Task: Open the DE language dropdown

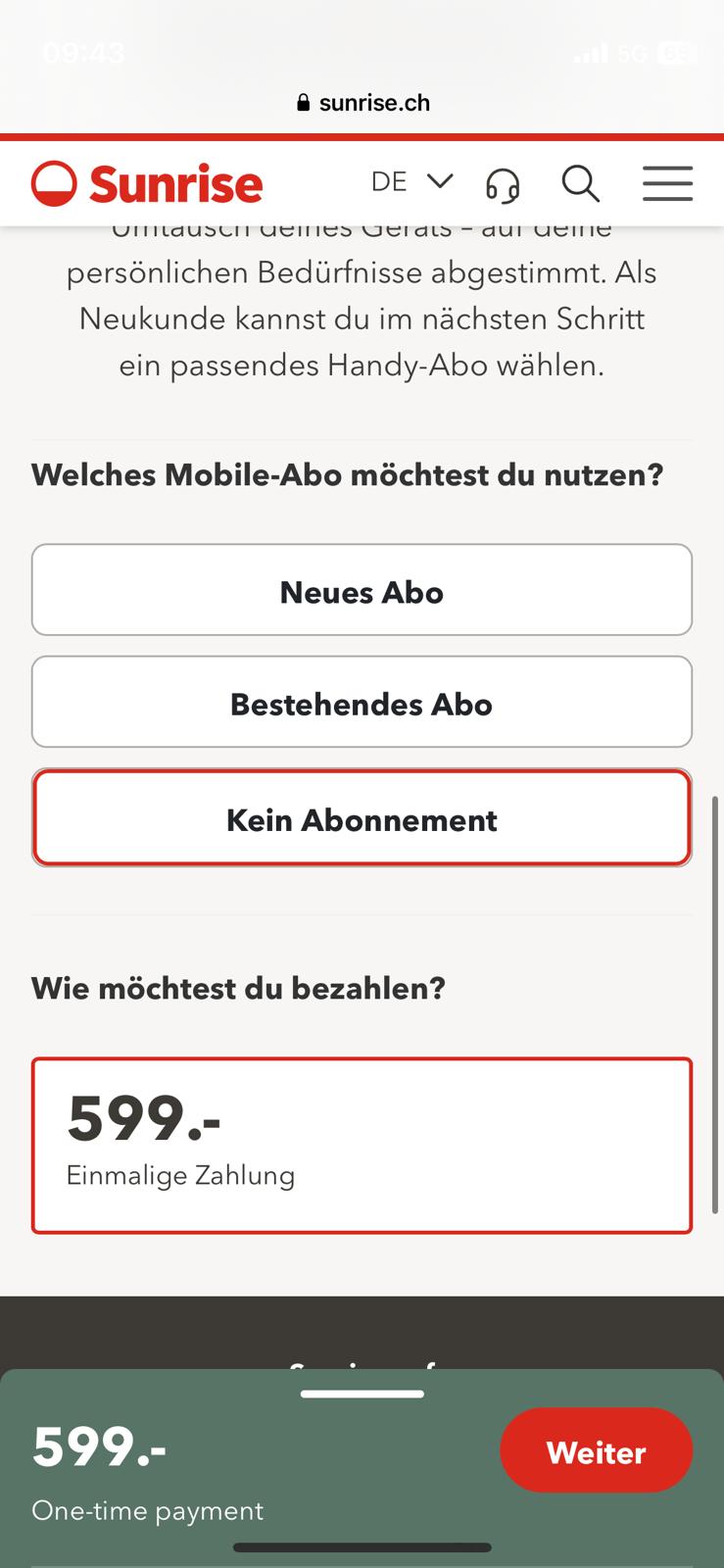Action: 411,182
